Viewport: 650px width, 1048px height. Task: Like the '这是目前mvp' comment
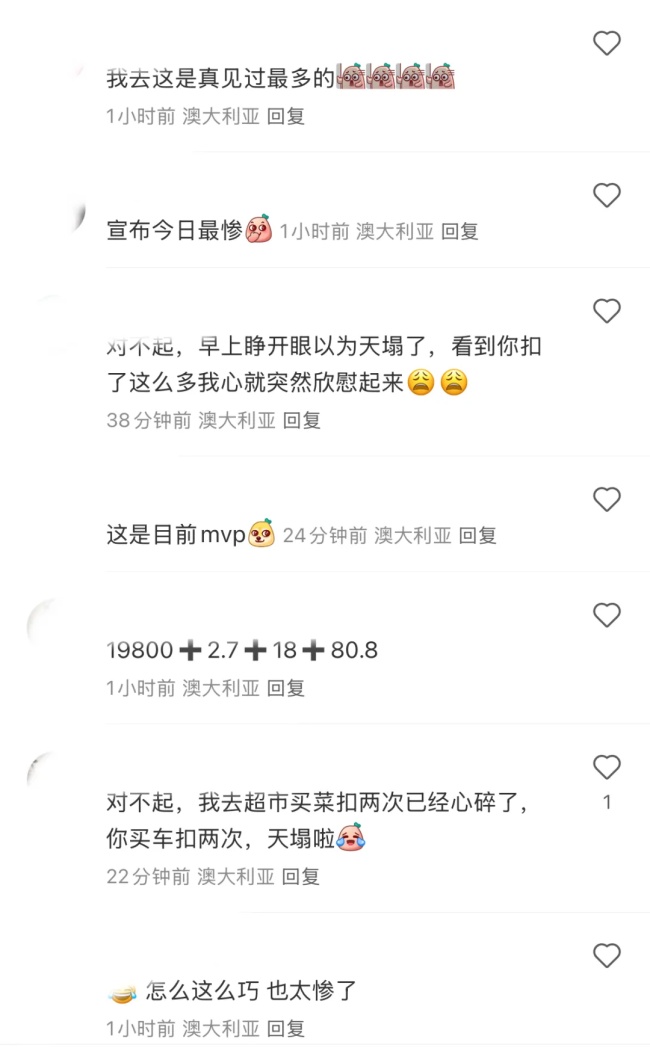pyautogui.click(x=607, y=499)
